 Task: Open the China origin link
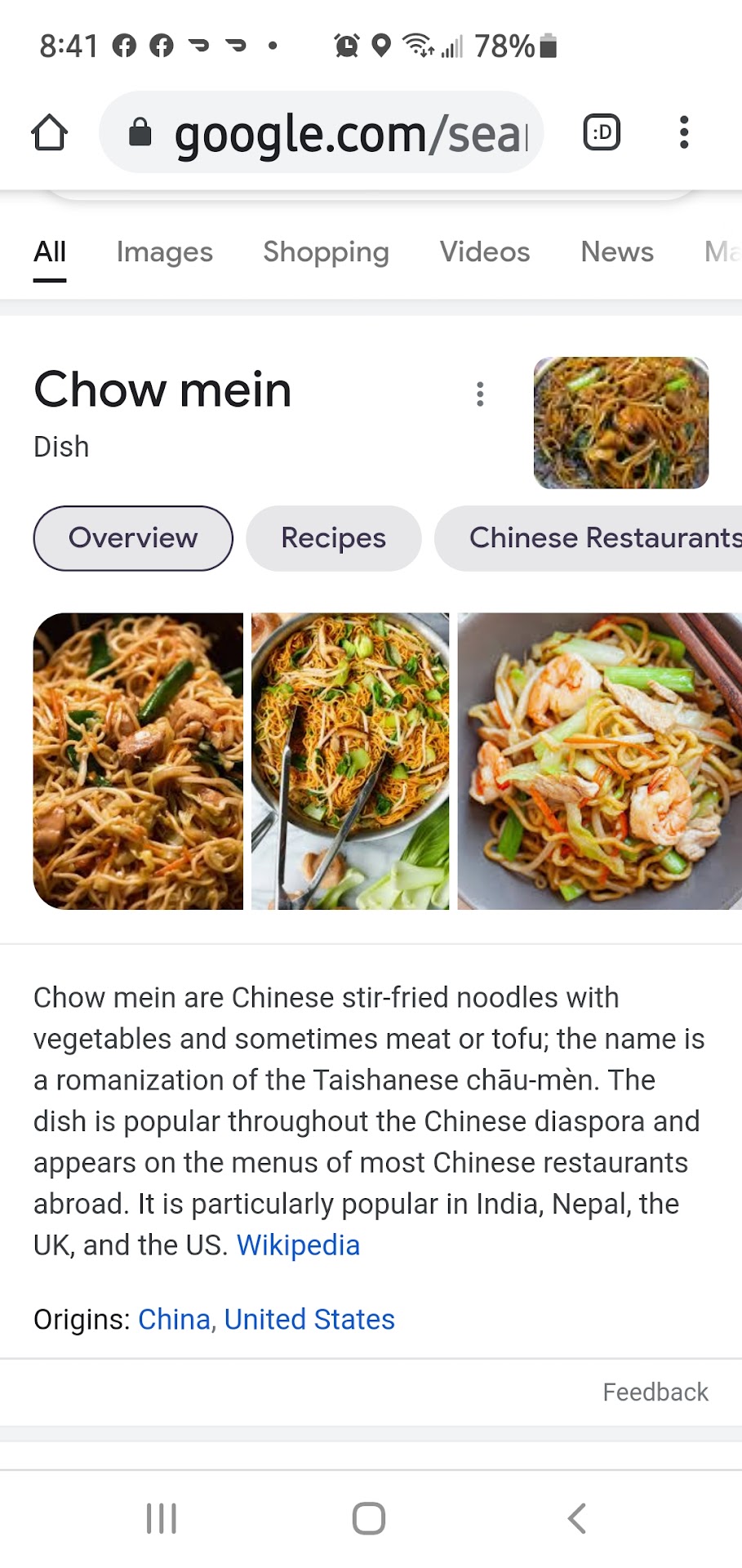tap(174, 1320)
